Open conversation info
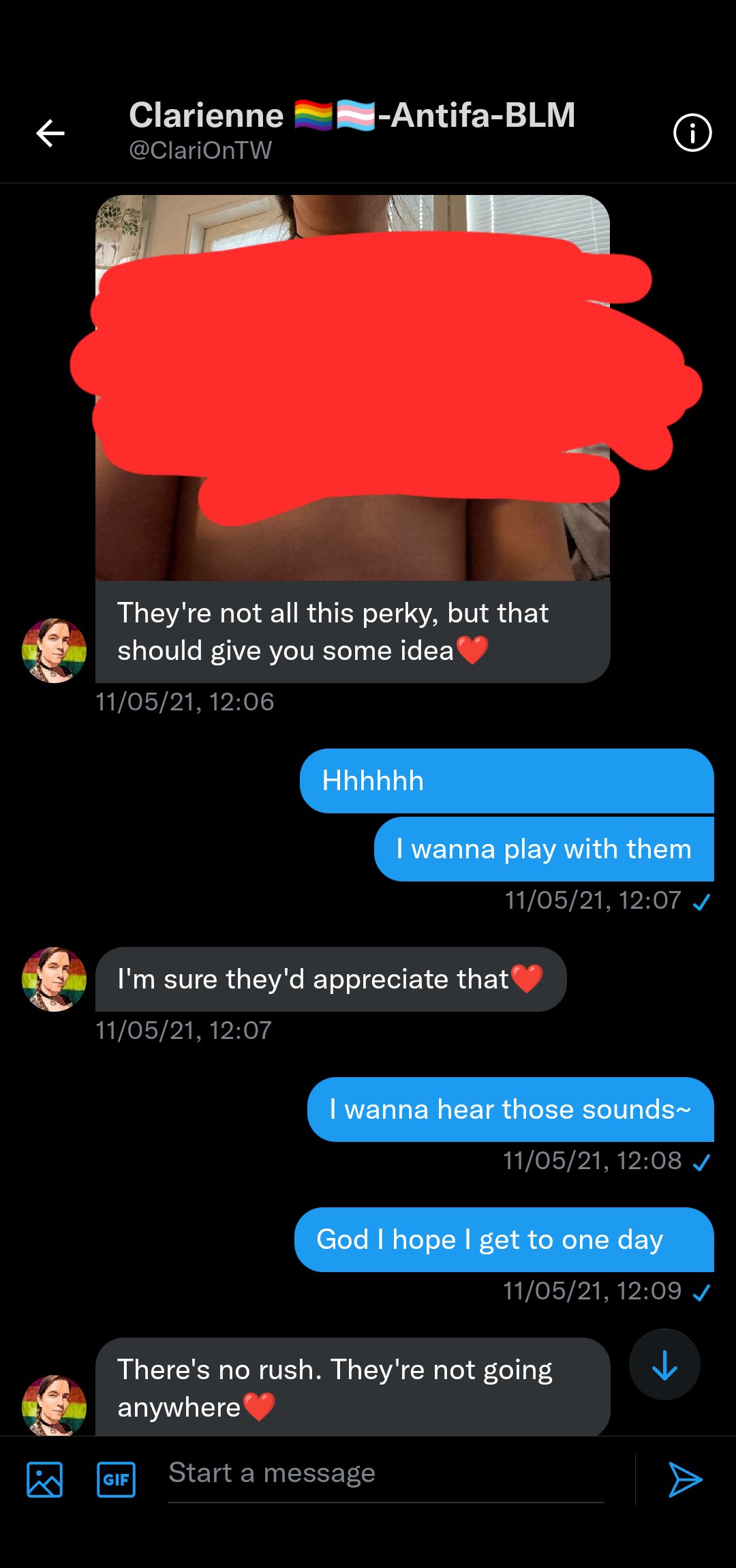 (x=692, y=133)
